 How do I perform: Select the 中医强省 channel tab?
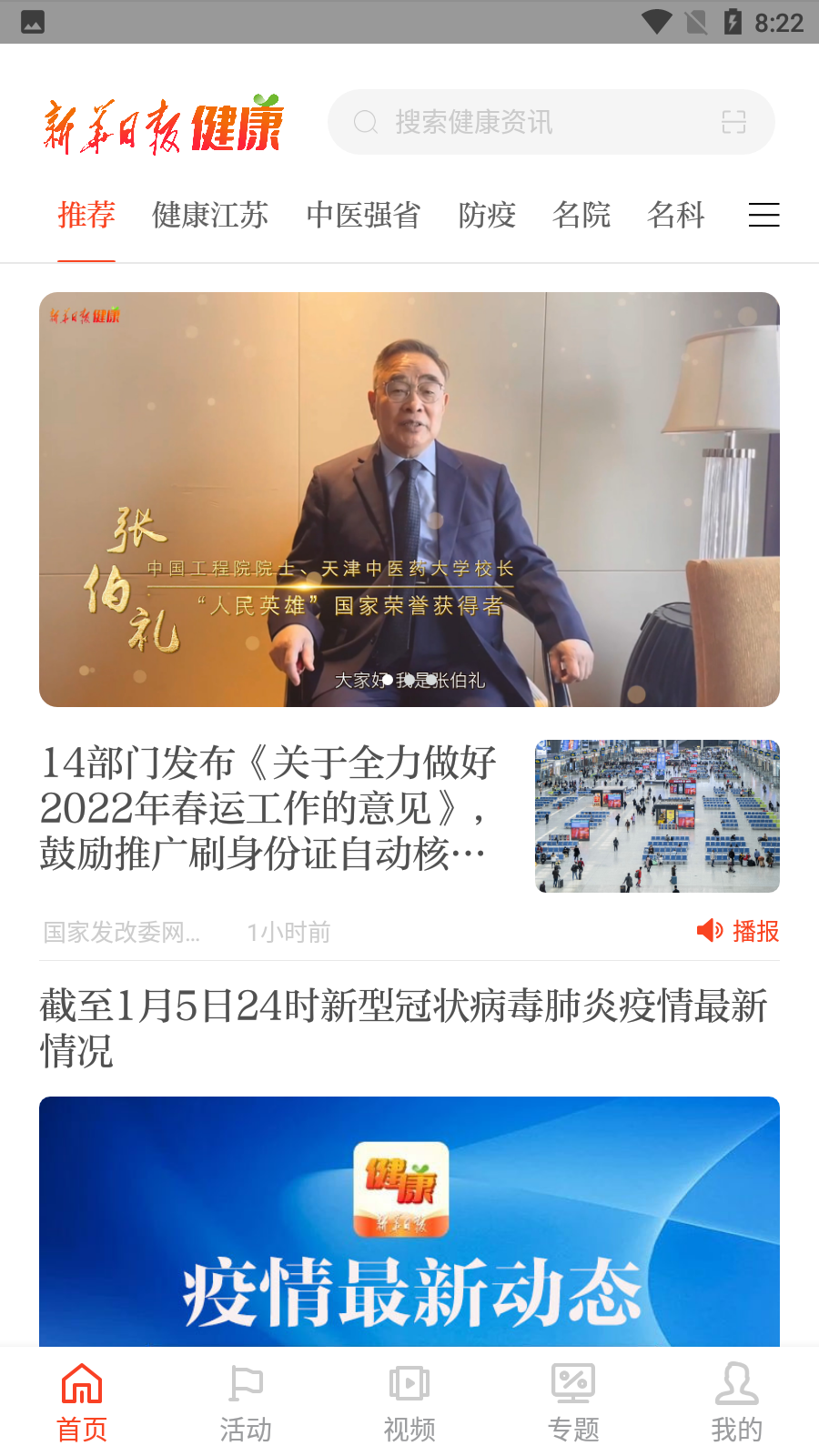tap(363, 216)
